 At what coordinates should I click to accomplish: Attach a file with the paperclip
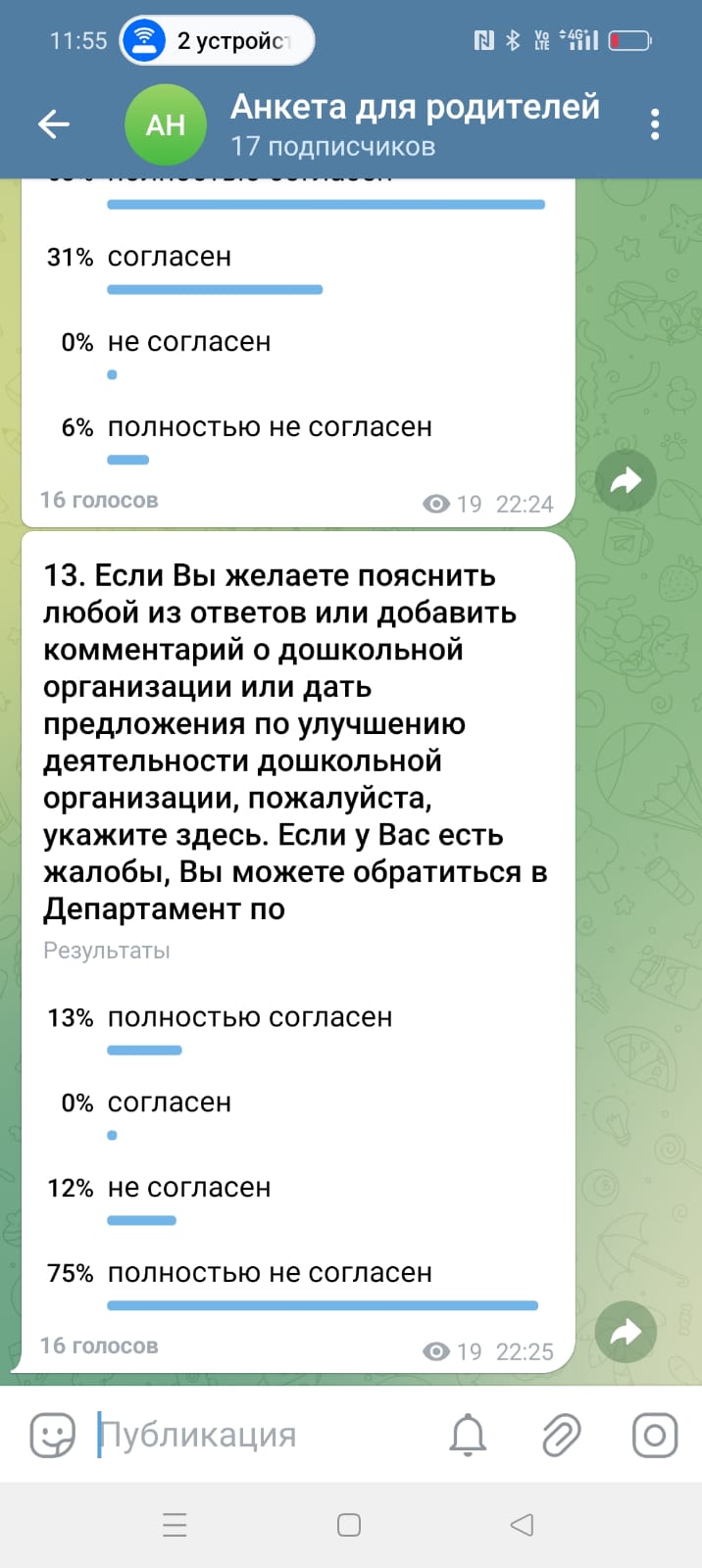coord(562,1436)
